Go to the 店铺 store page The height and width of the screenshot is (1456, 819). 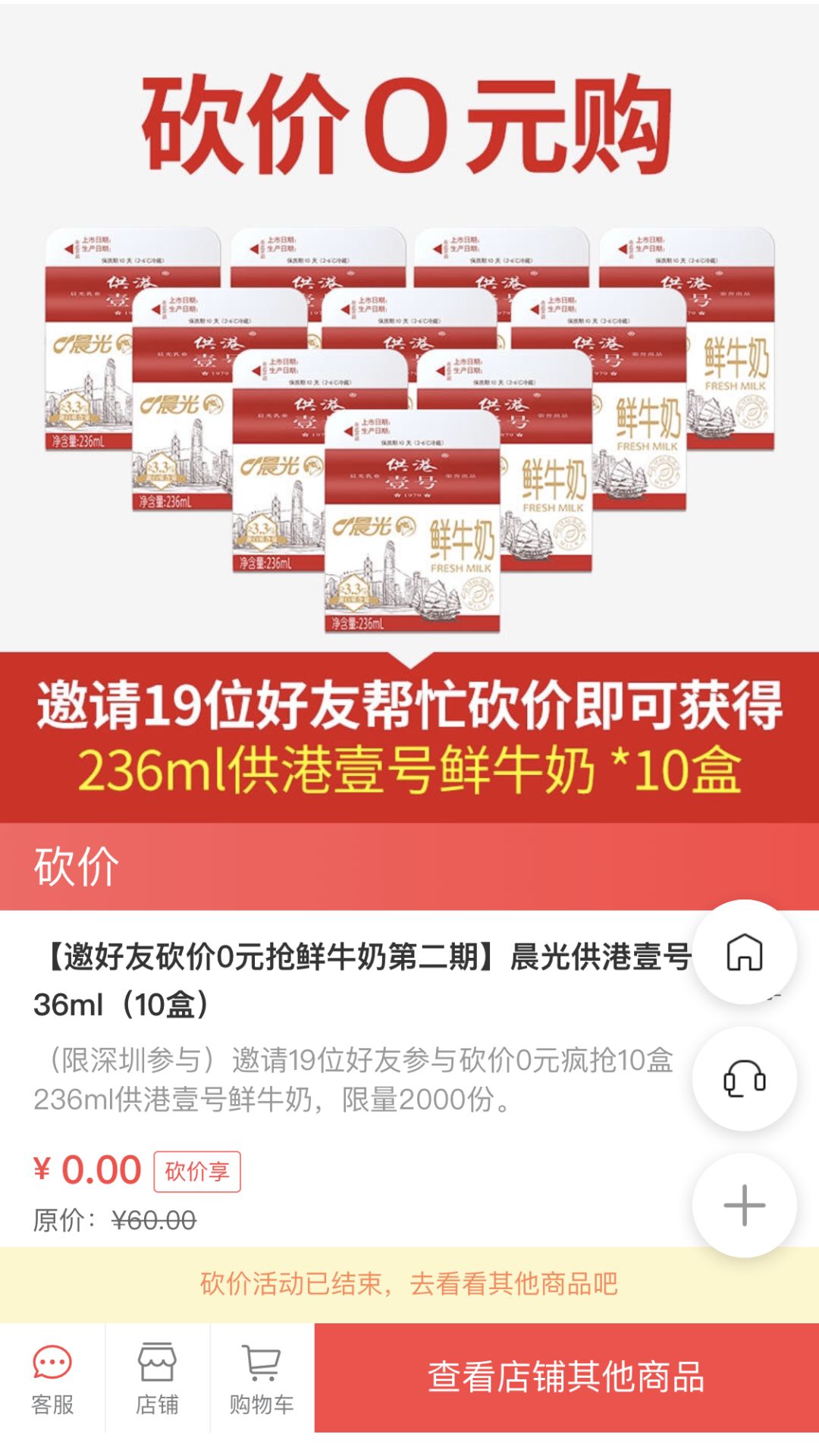click(157, 1379)
